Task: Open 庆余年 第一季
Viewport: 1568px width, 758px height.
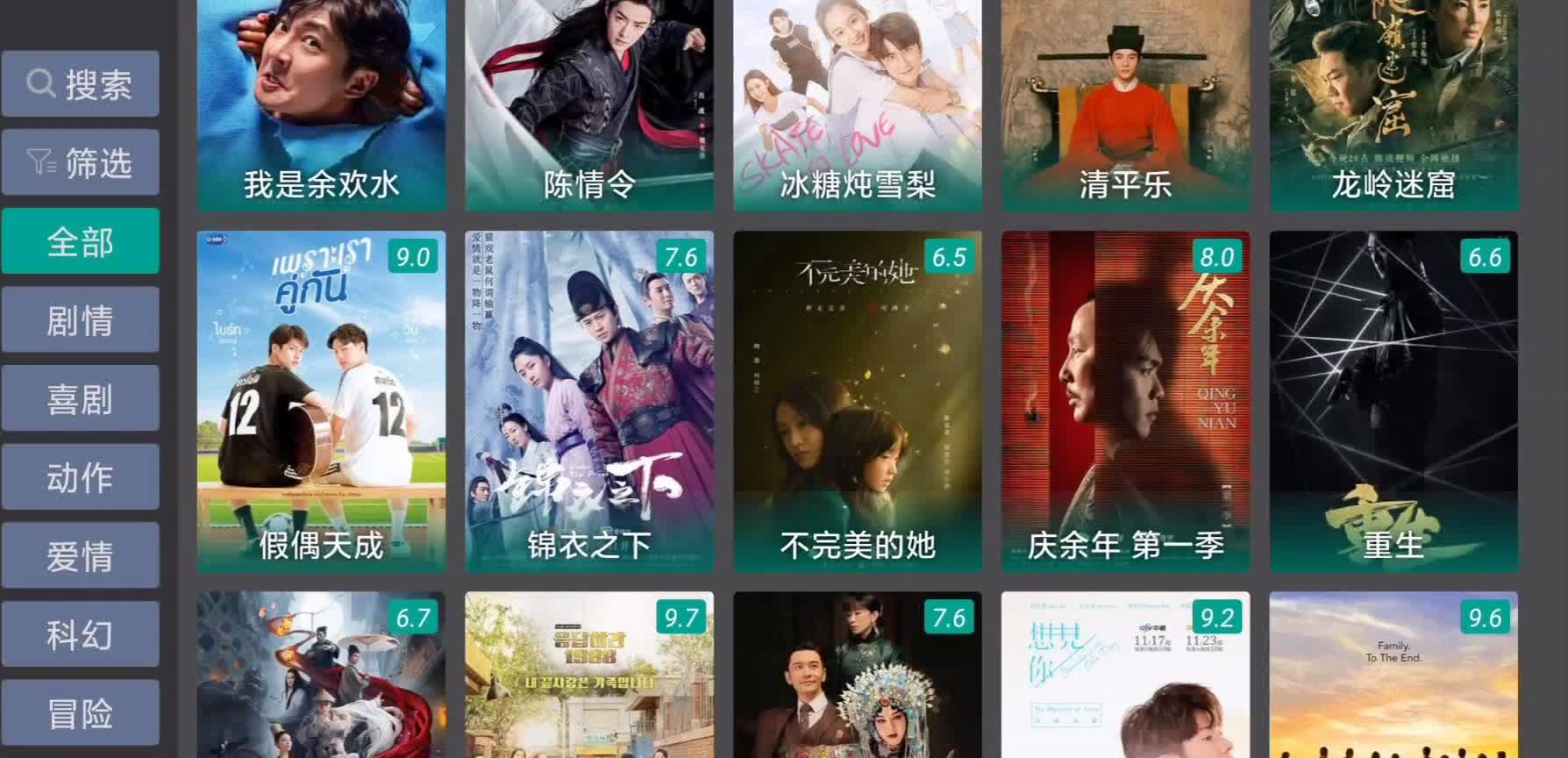Action: click(1126, 402)
